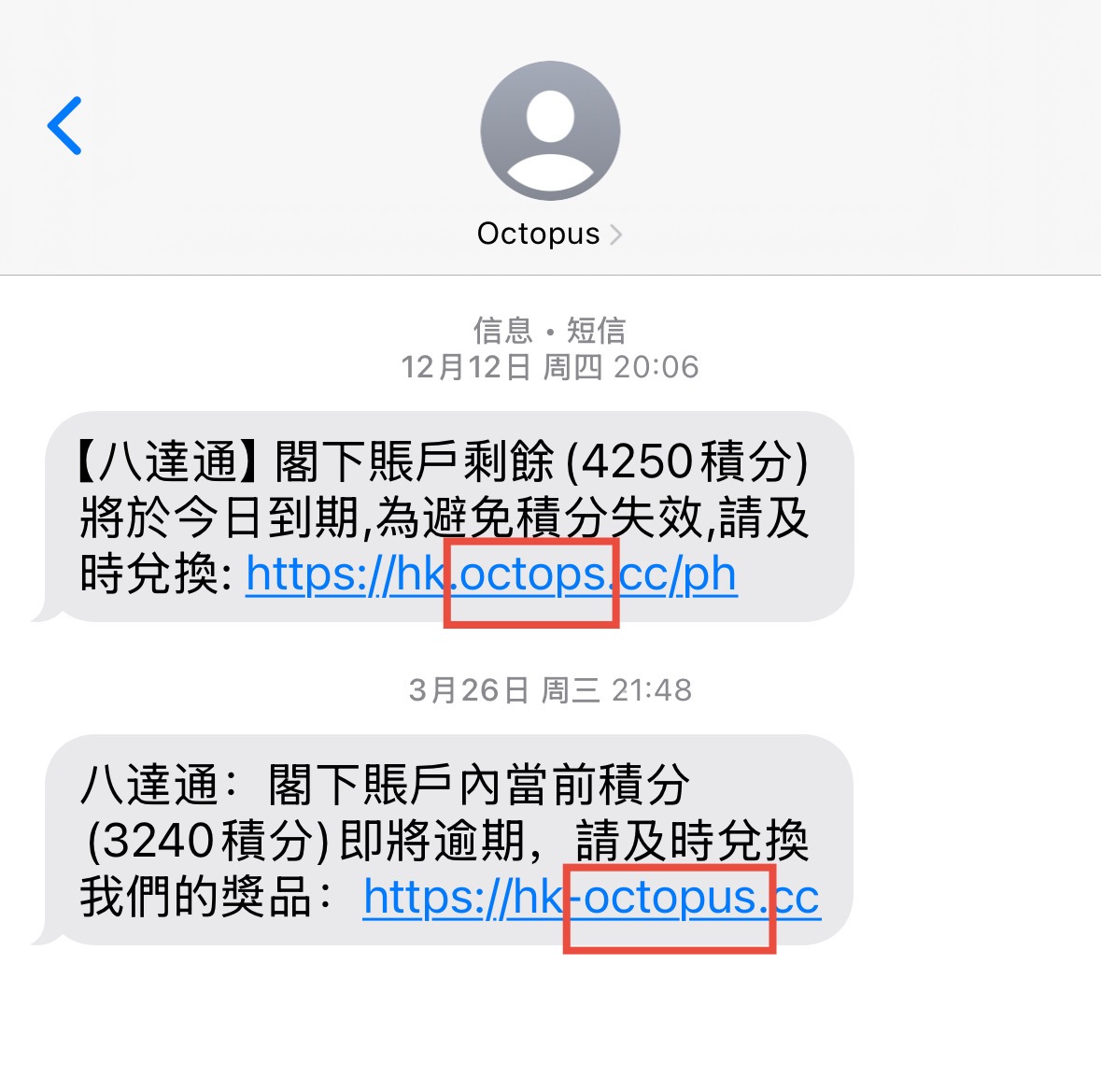
Task: Open the hk-octopus.cc link
Action: (591, 898)
